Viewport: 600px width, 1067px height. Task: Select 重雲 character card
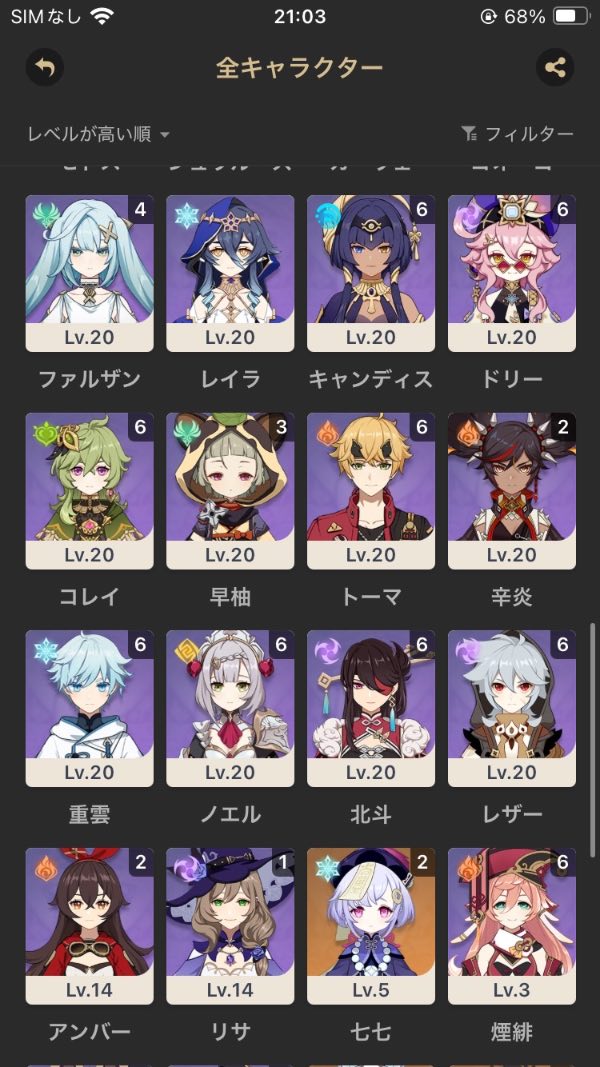coord(89,708)
